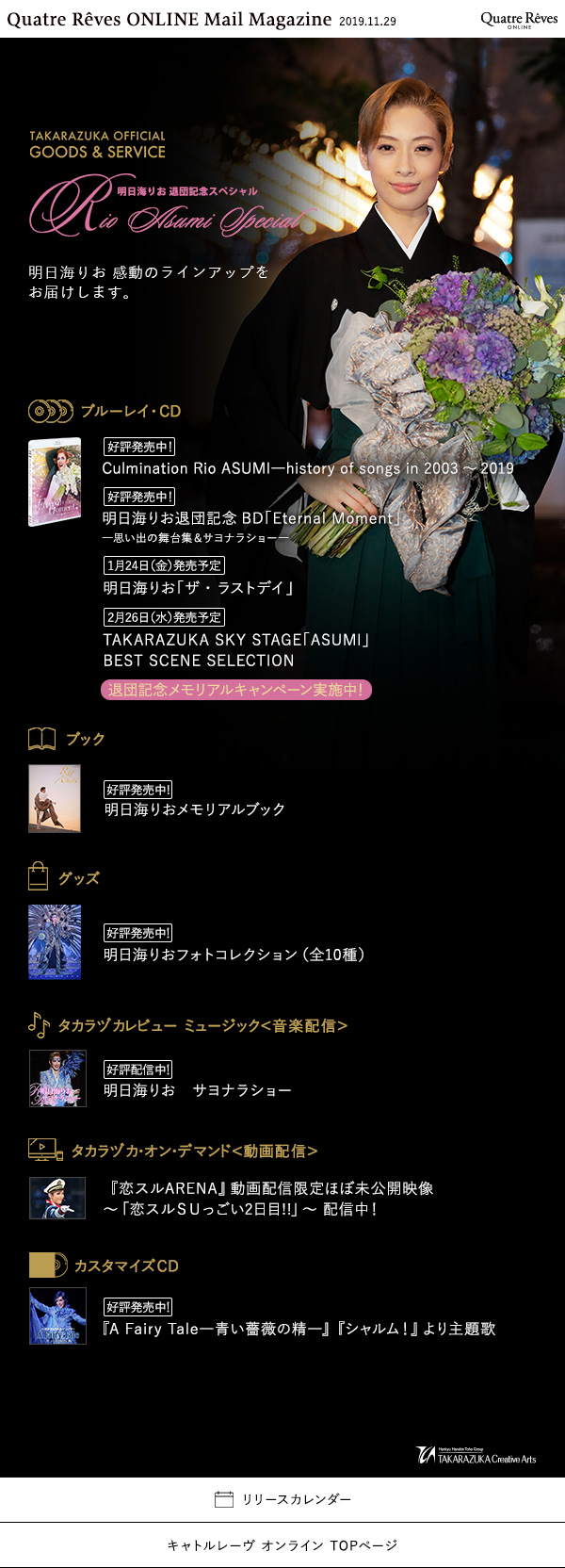Open A Fairy Tale customize CD theme song
Viewport: 565px width, 1568px height.
pos(299,1329)
